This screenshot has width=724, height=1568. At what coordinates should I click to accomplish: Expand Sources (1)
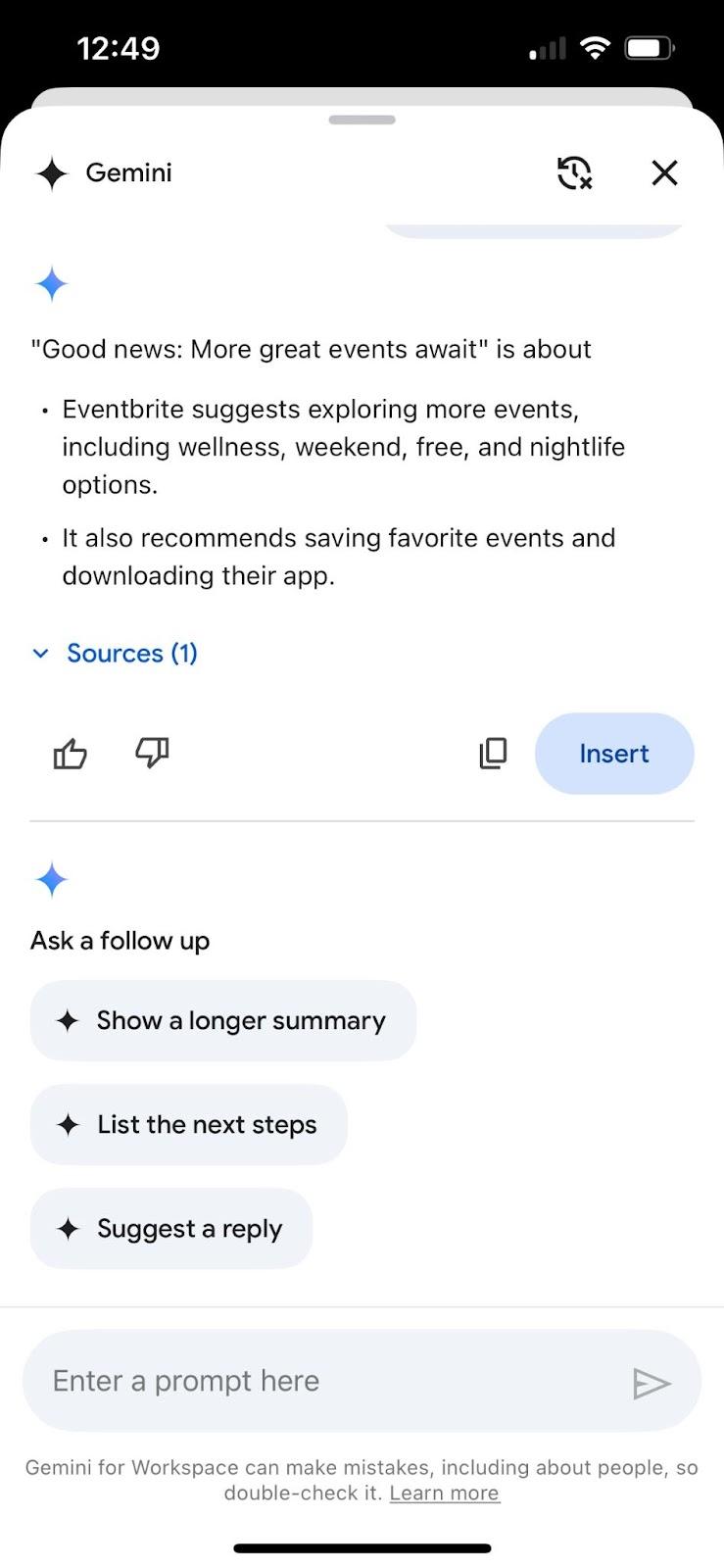click(116, 654)
